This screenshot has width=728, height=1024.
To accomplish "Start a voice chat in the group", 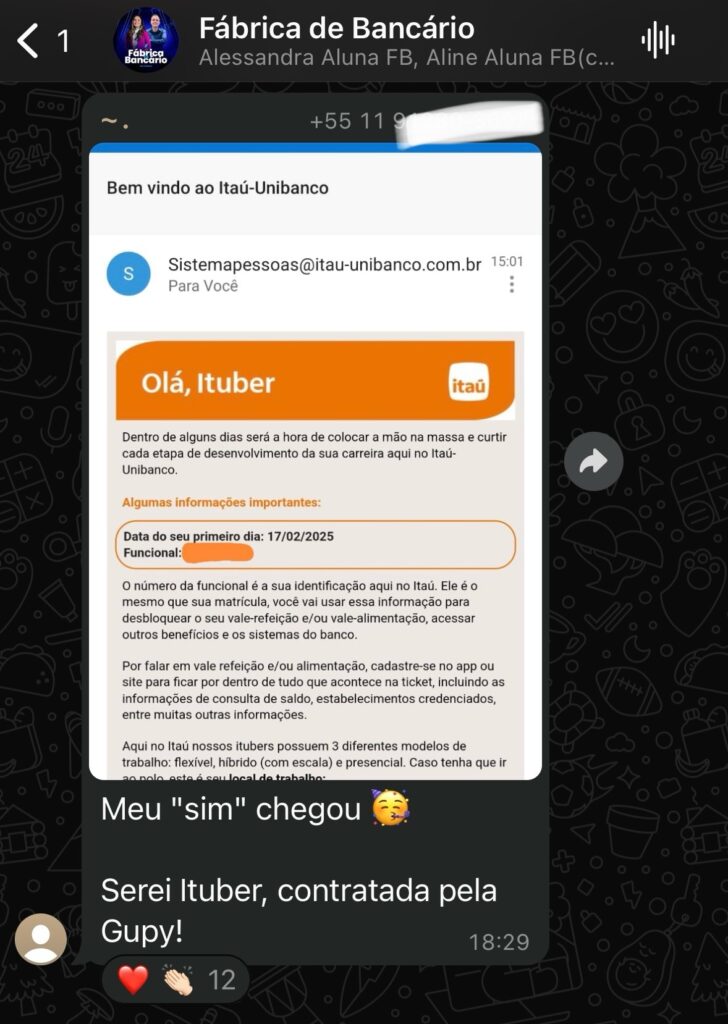I will tap(658, 40).
